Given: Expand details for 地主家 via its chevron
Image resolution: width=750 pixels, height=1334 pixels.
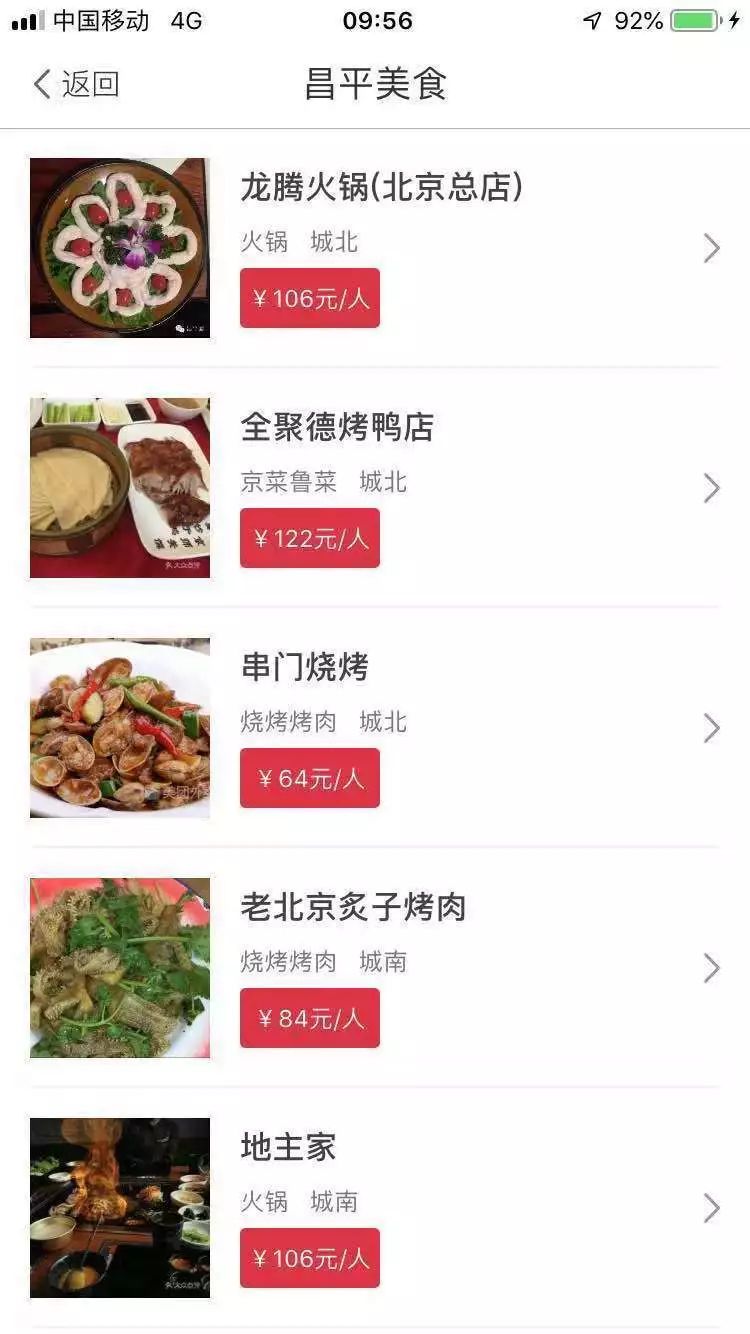Looking at the screenshot, I should [x=711, y=1207].
